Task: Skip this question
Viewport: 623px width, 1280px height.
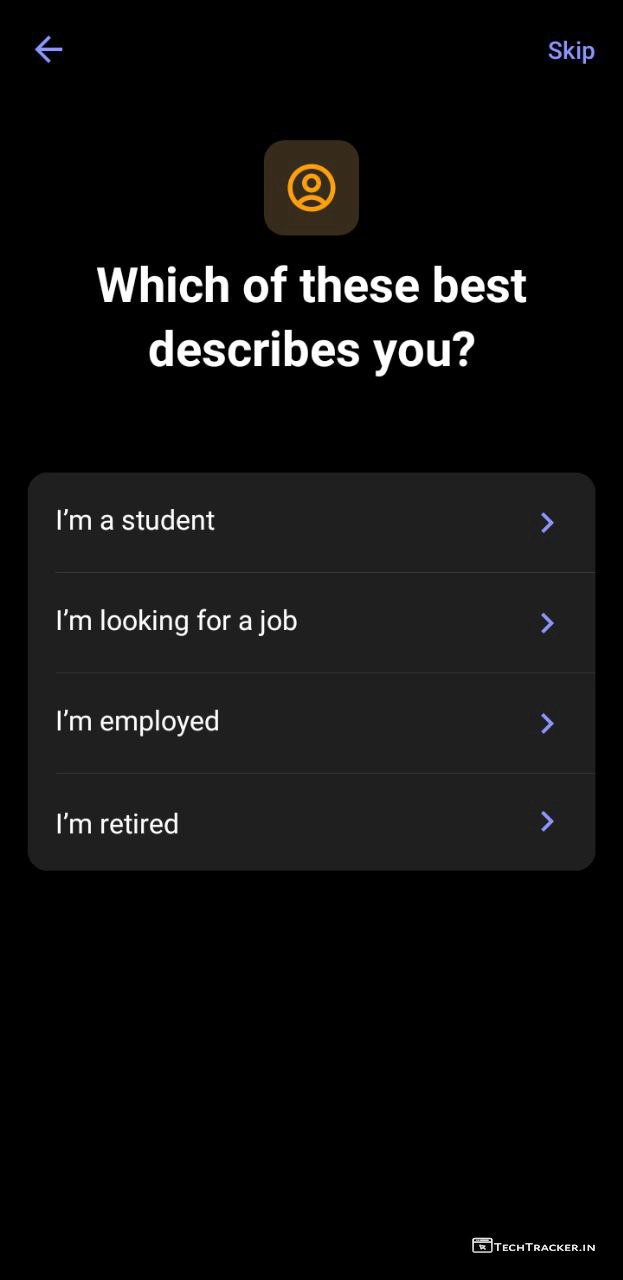Action: (x=571, y=51)
